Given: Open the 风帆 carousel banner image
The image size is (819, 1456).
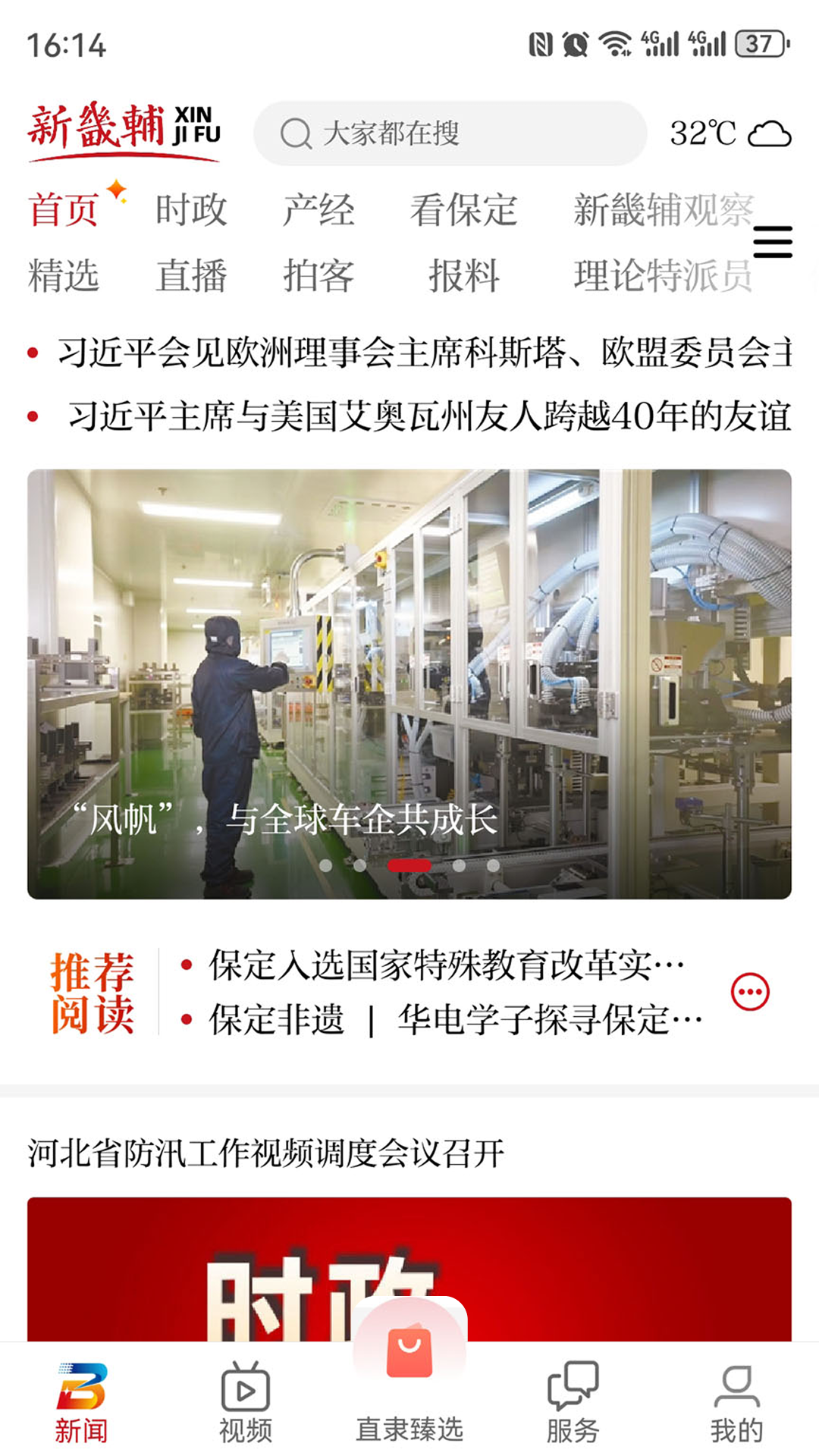Looking at the screenshot, I should click(x=409, y=682).
